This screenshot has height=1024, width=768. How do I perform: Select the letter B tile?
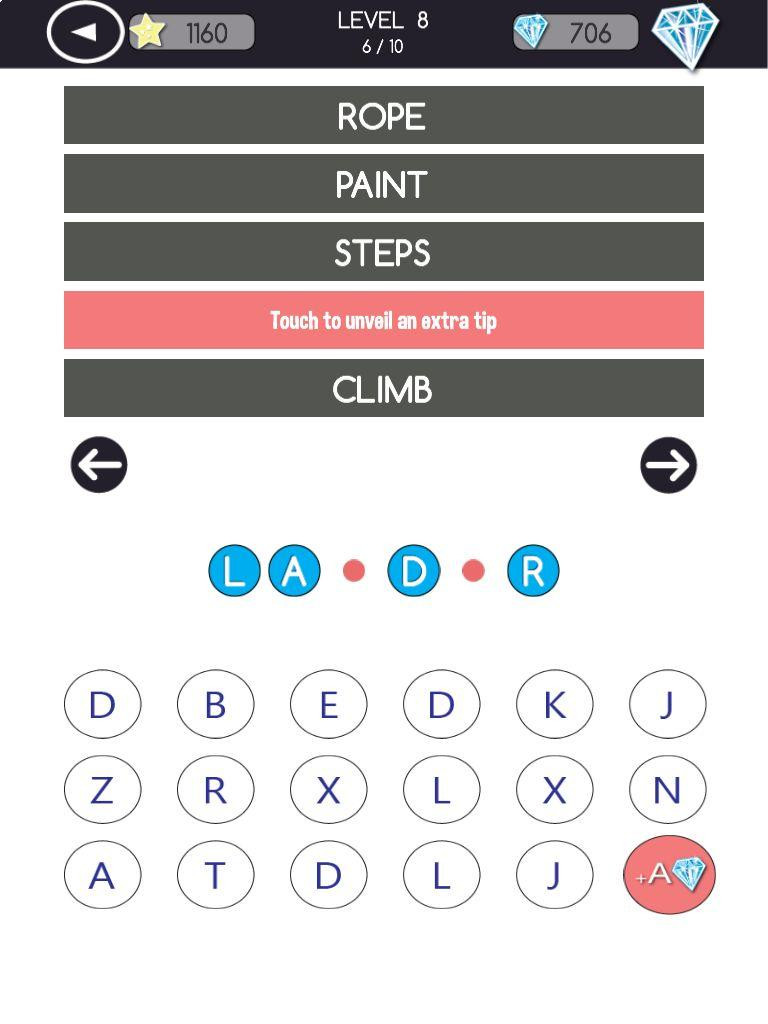click(215, 705)
